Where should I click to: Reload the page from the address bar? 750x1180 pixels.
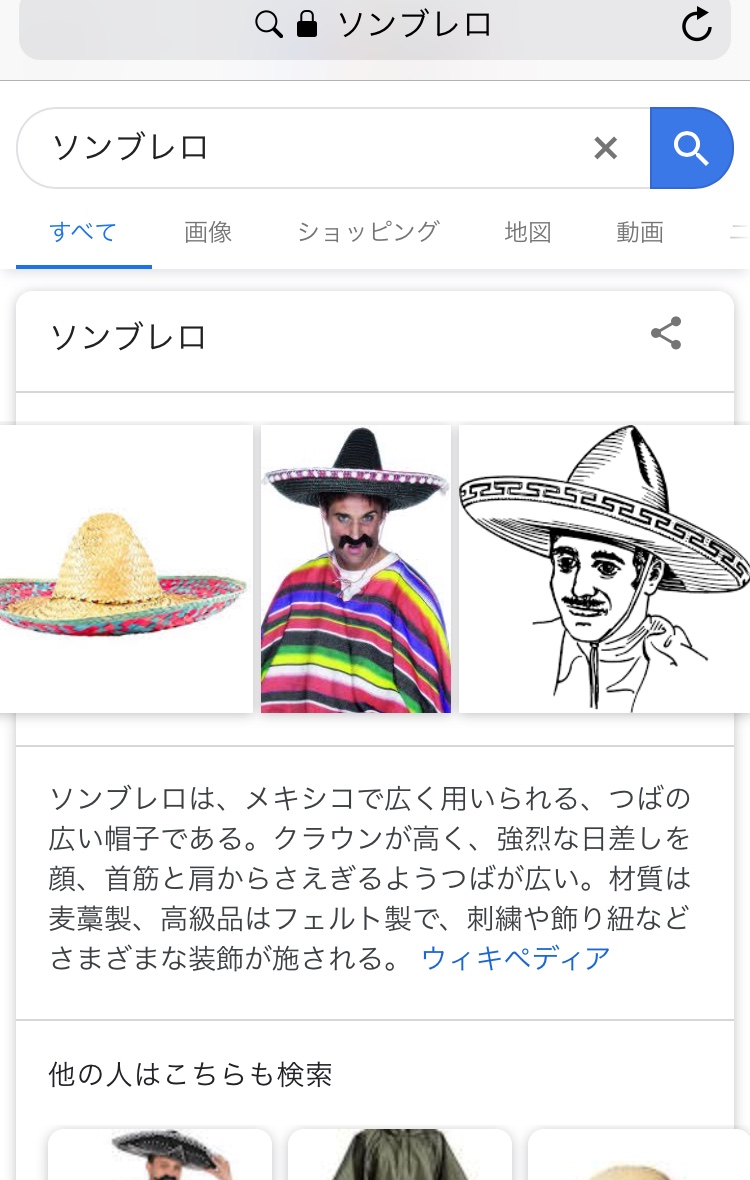pyautogui.click(x=696, y=25)
